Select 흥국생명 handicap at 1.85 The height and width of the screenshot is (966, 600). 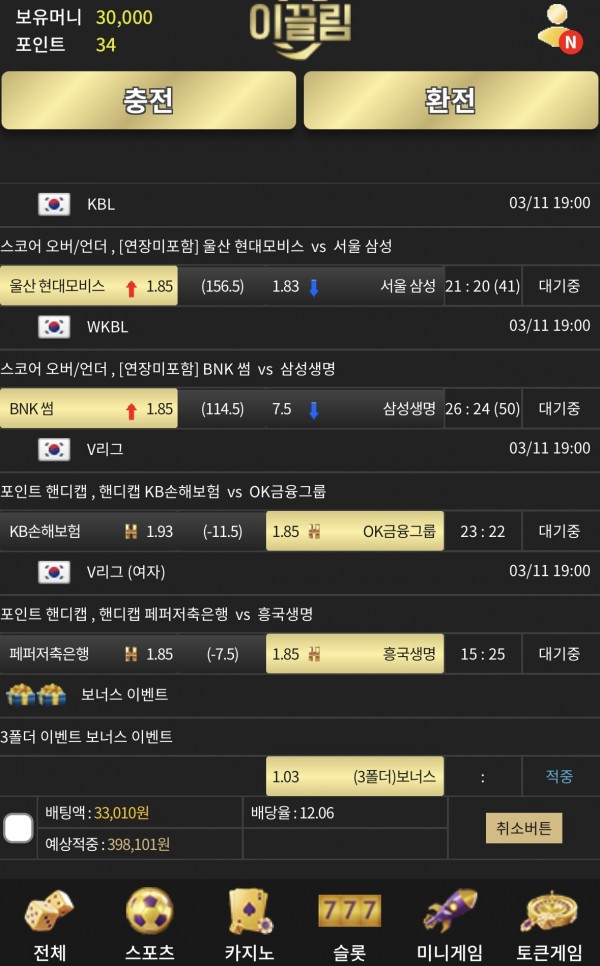click(354, 654)
